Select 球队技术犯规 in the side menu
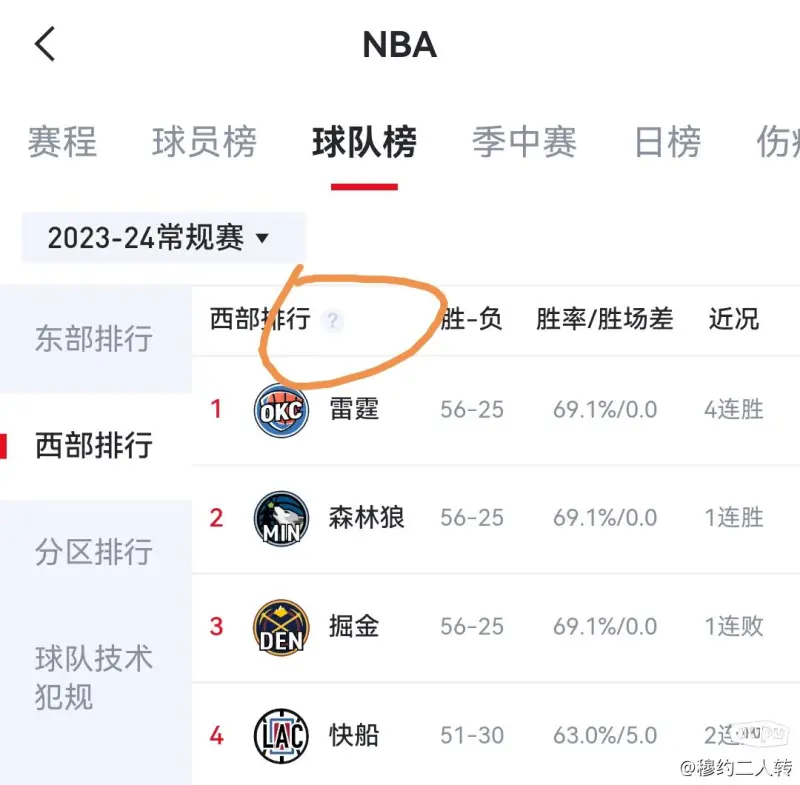The image size is (800, 785). point(94,677)
